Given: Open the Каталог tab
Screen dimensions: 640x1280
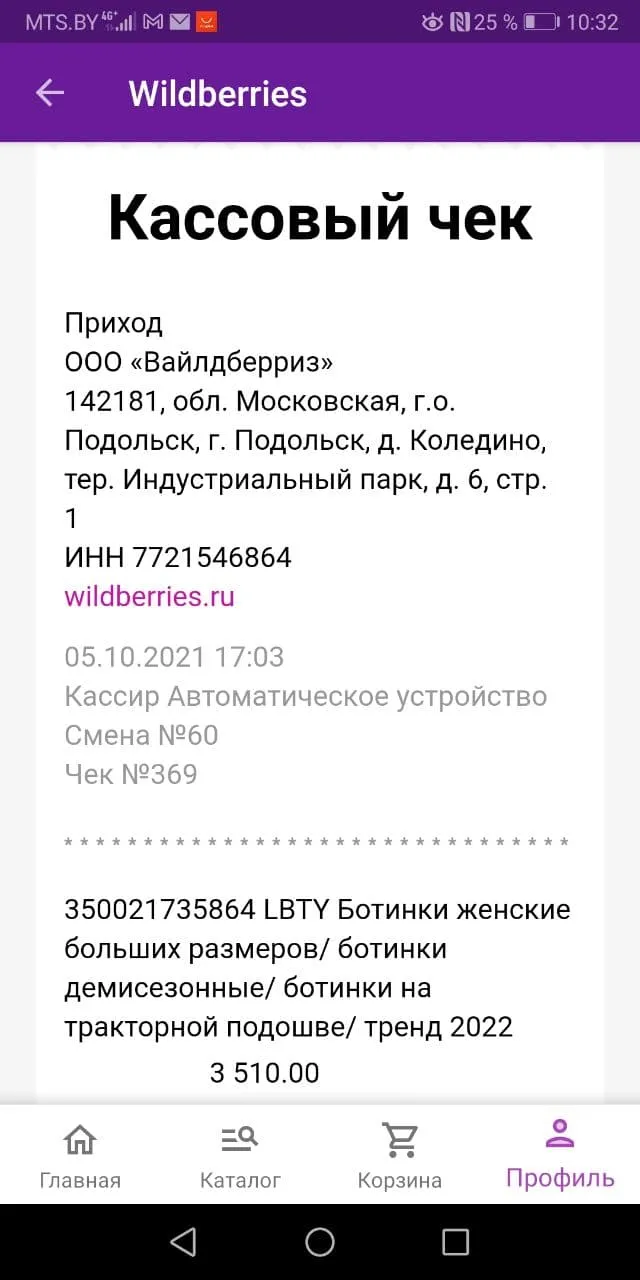Looking at the screenshot, I should (240, 1156).
